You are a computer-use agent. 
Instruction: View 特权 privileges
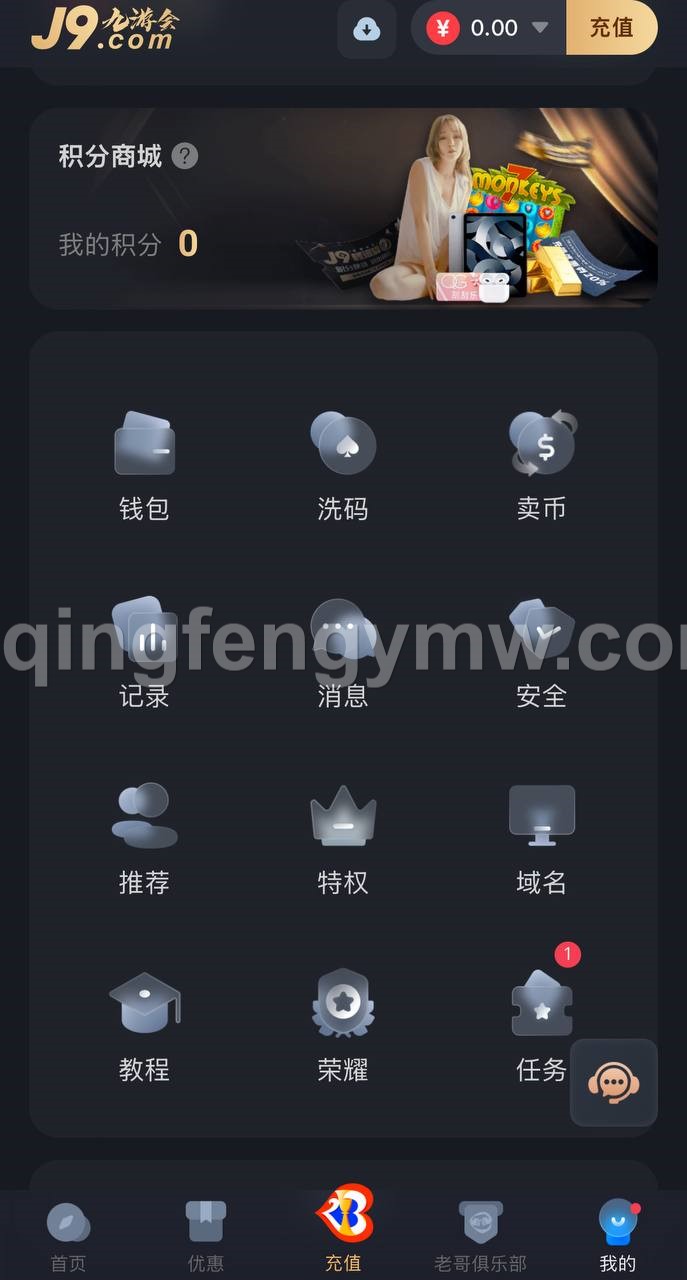343,839
